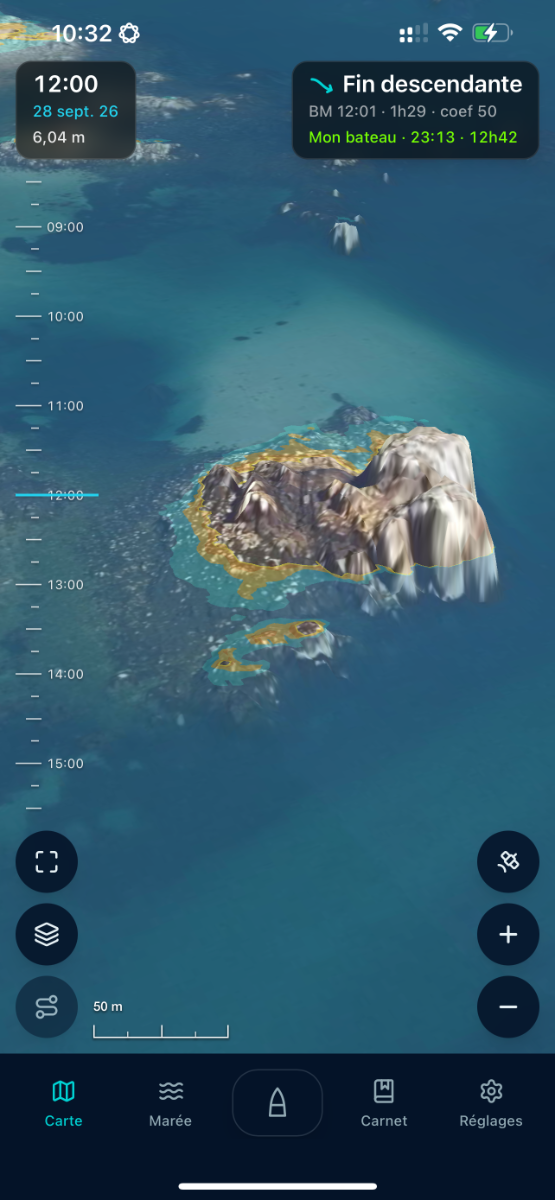The width and height of the screenshot is (555, 1200).
Task: Select the Carte tab
Action: (x=63, y=1103)
